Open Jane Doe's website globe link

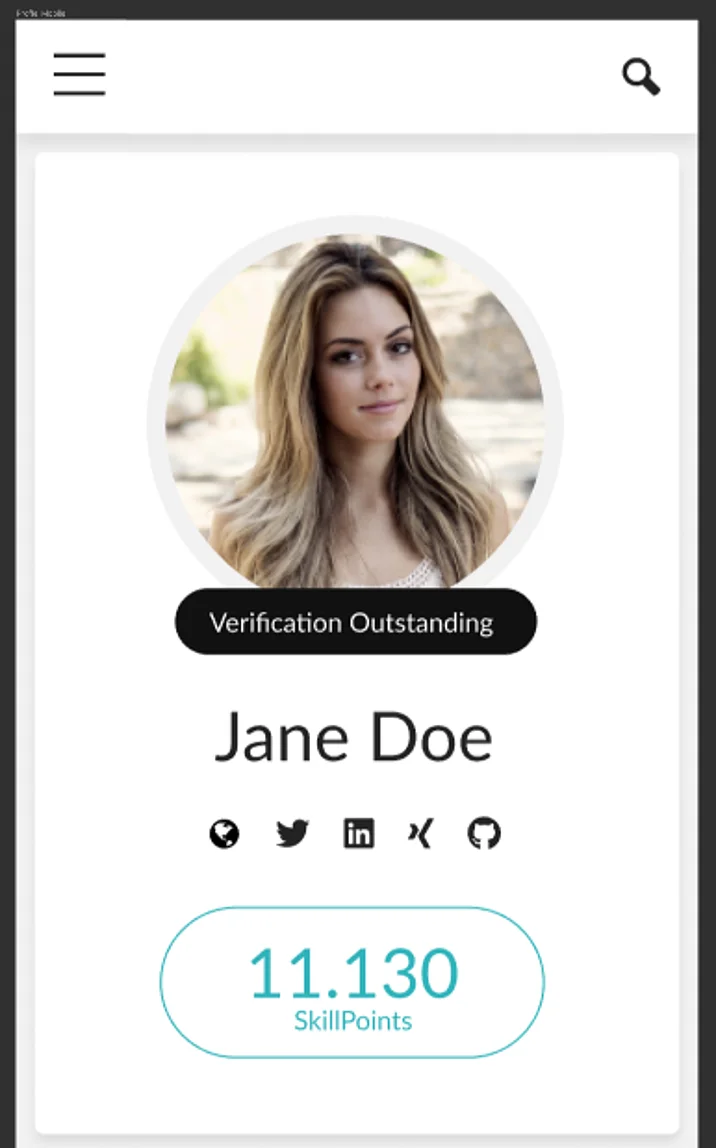coord(224,833)
